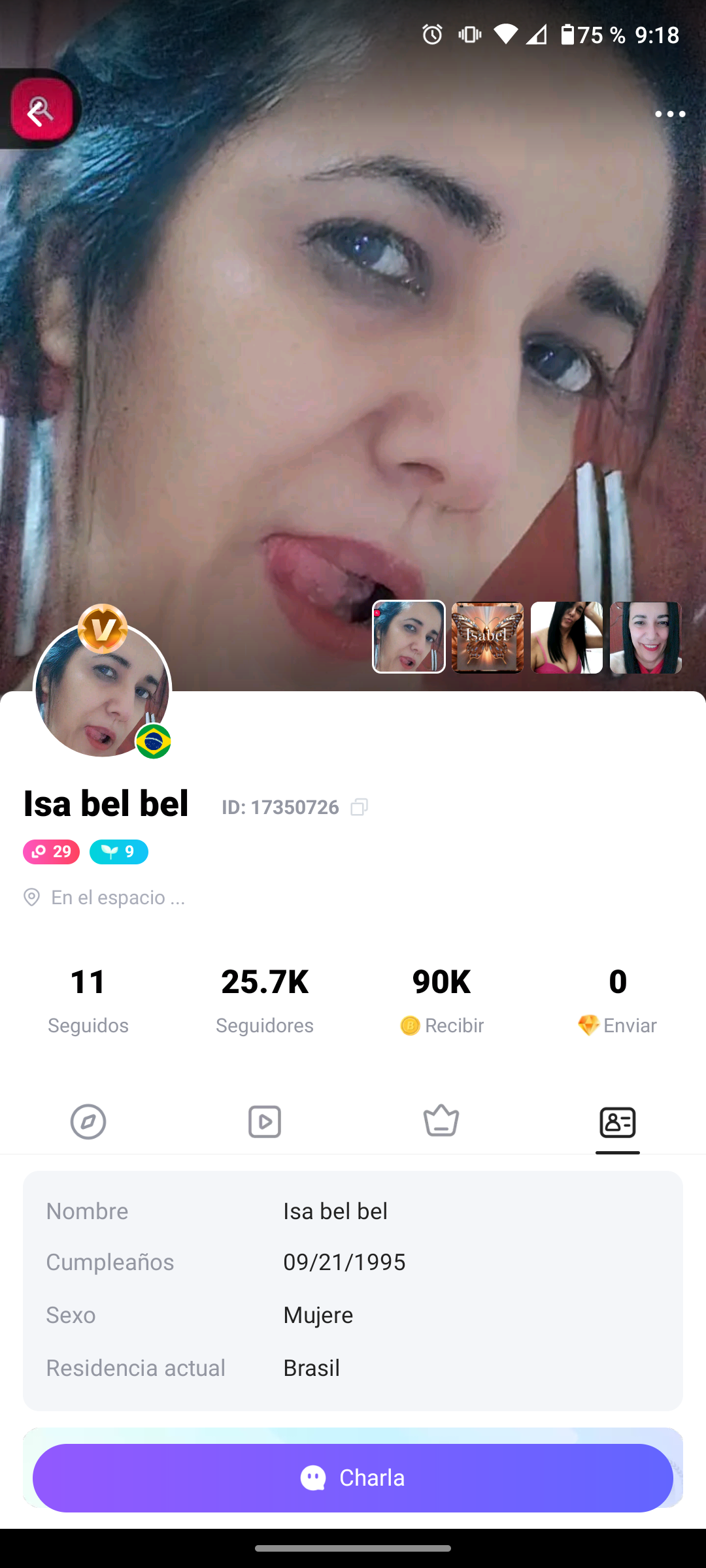This screenshot has height=1568, width=706.
Task: Open the Isabel butterfly photo thumbnail
Action: (x=488, y=637)
